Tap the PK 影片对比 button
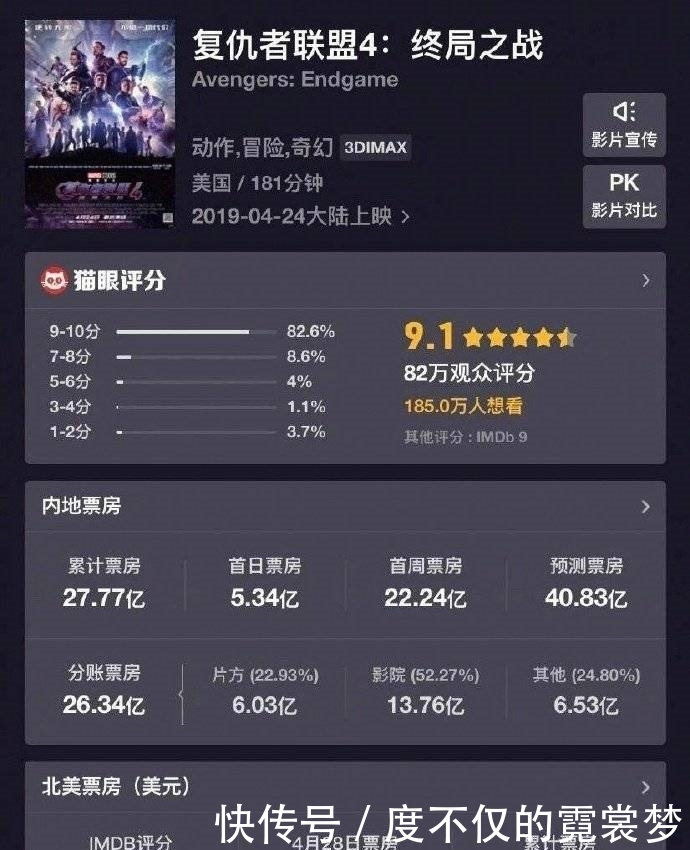The height and width of the screenshot is (850, 690). point(623,196)
